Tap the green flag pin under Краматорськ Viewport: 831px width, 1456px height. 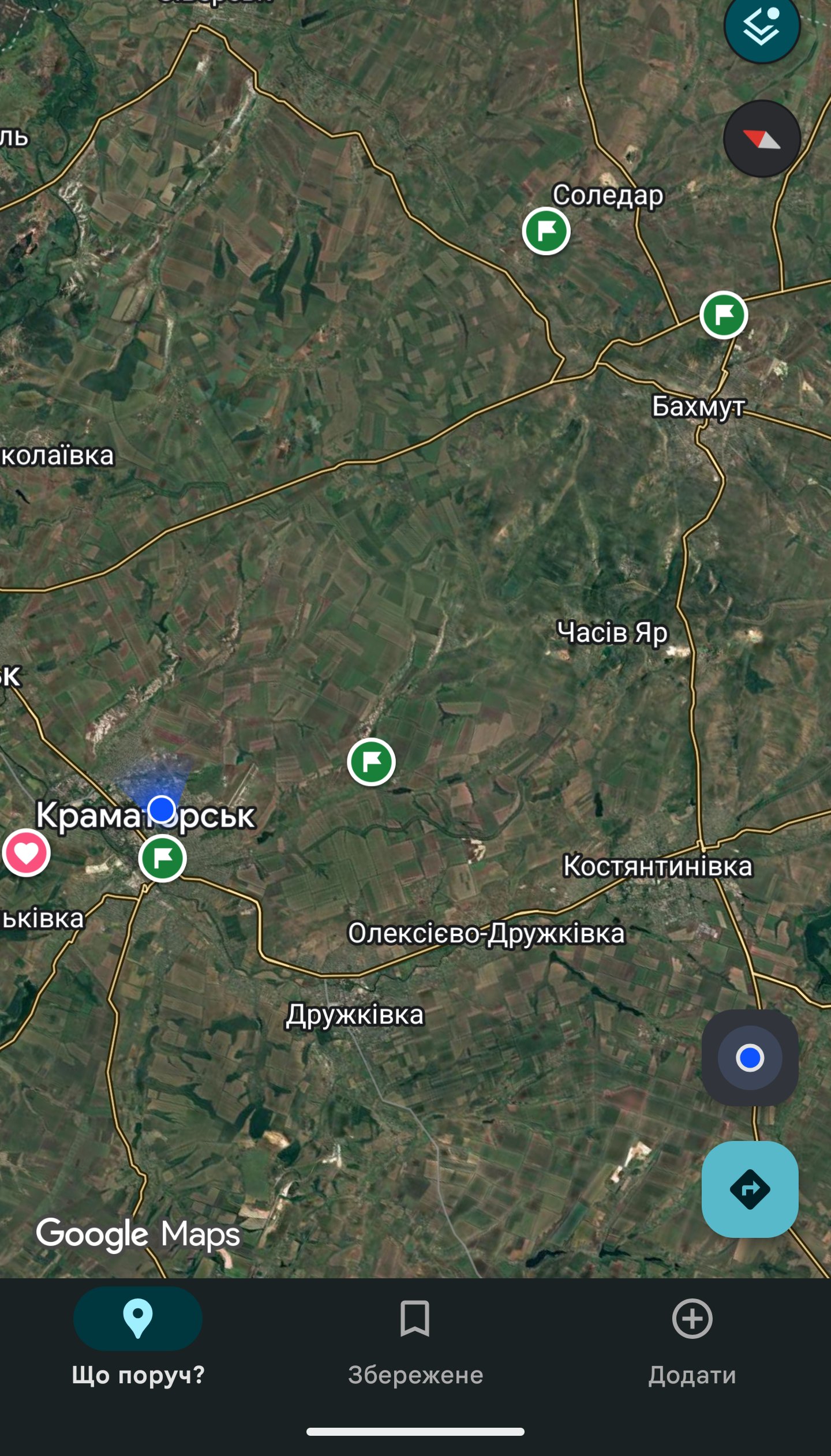point(162,858)
